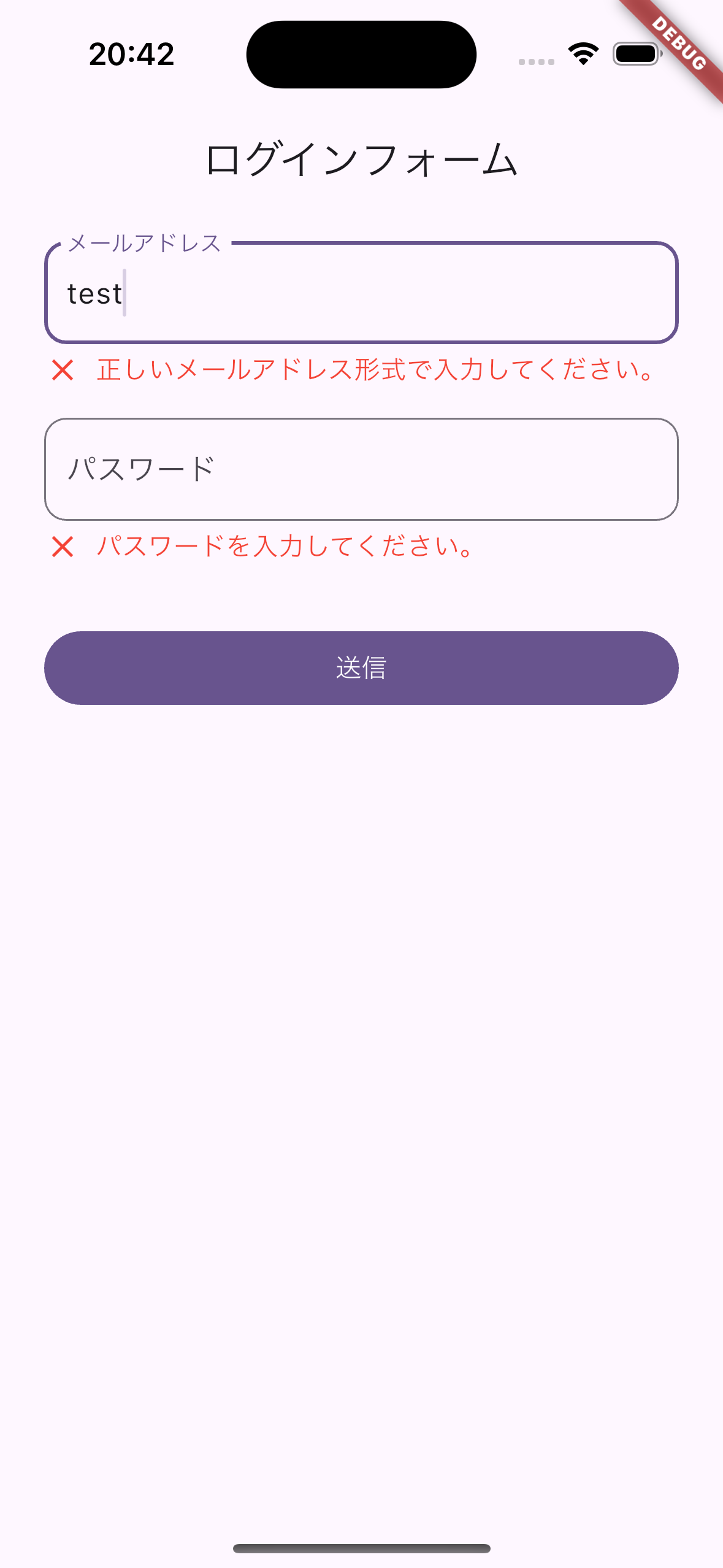Submit the form with 送信 button
The height and width of the screenshot is (1568, 723).
[x=361, y=667]
